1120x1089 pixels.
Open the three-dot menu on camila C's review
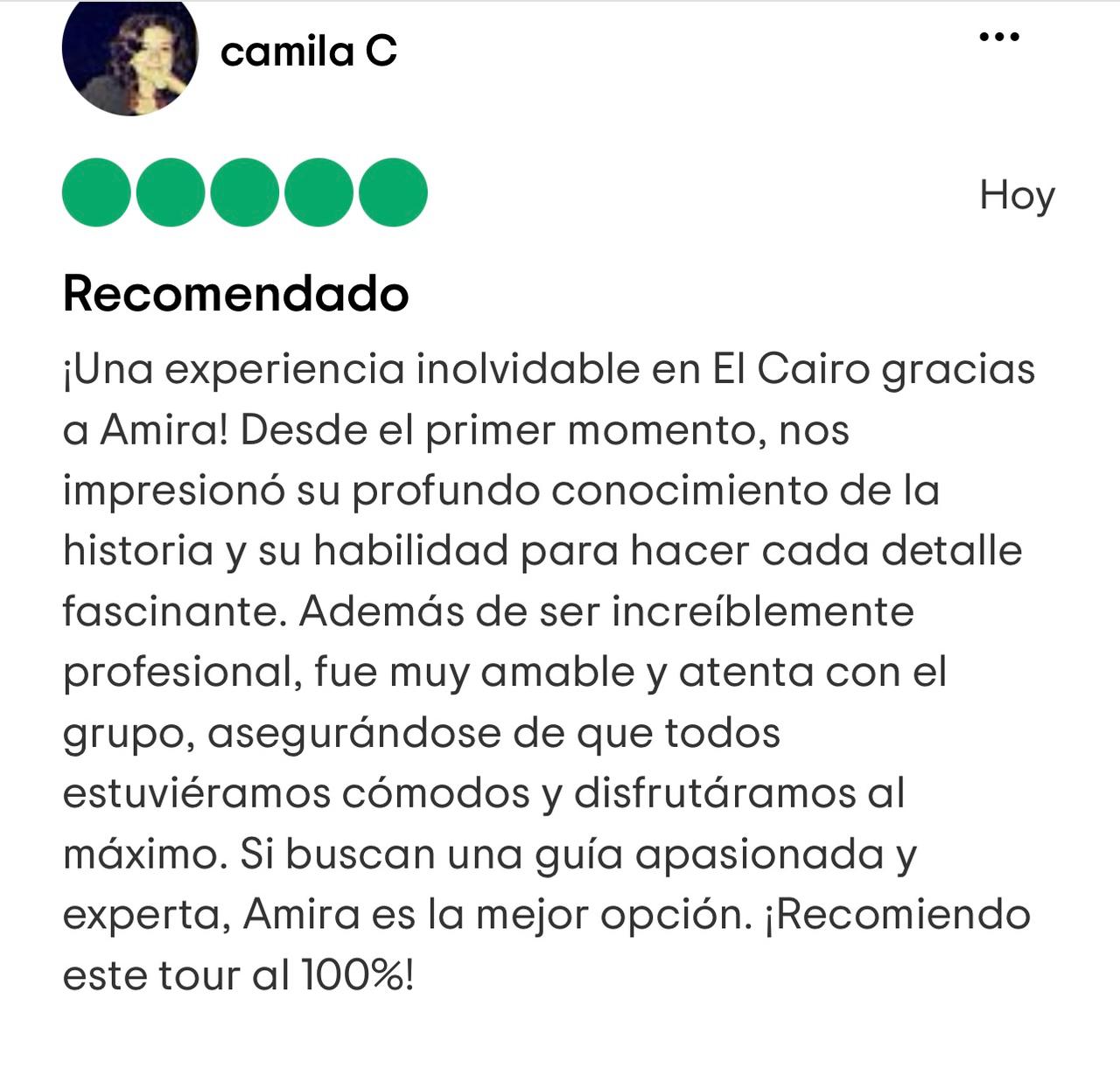pyautogui.click(x=998, y=37)
